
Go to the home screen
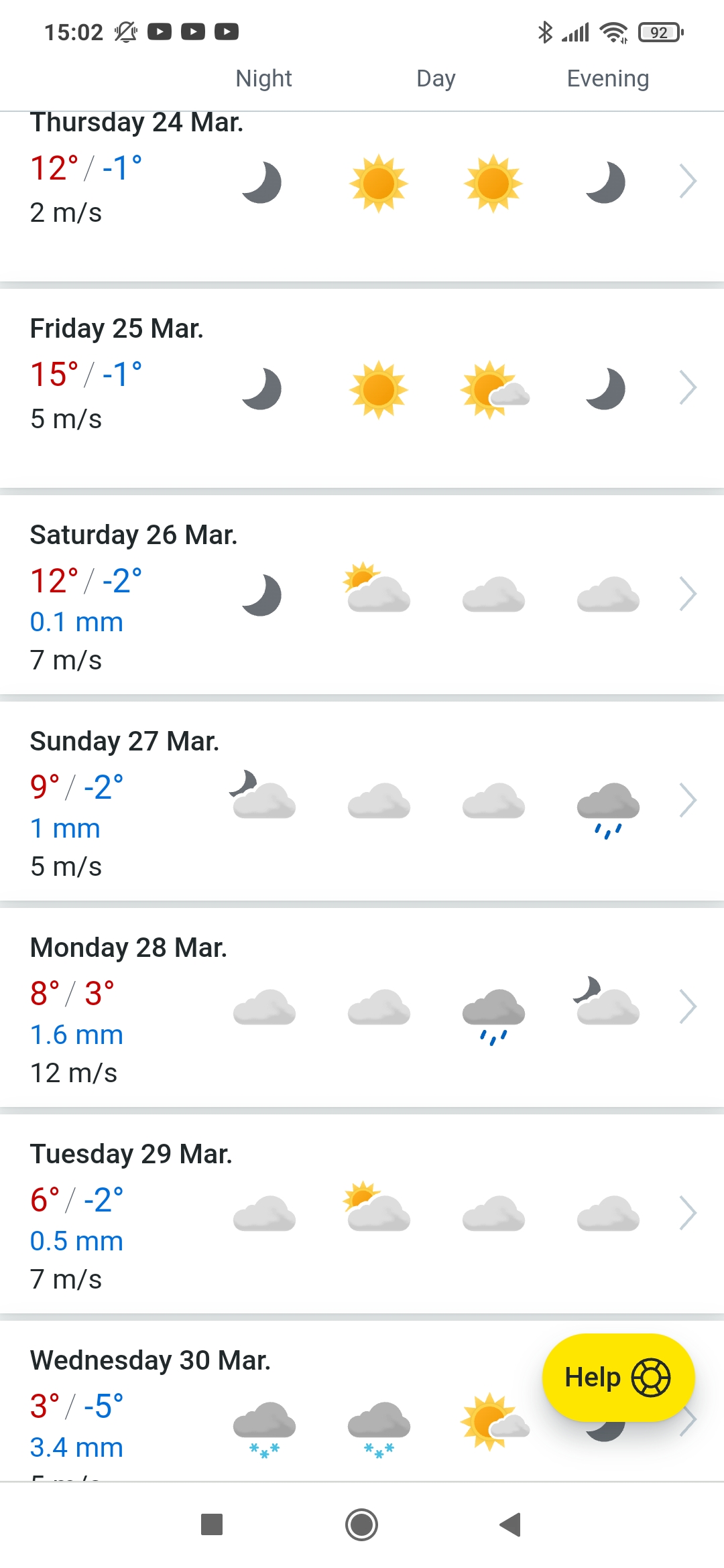coord(362,1525)
